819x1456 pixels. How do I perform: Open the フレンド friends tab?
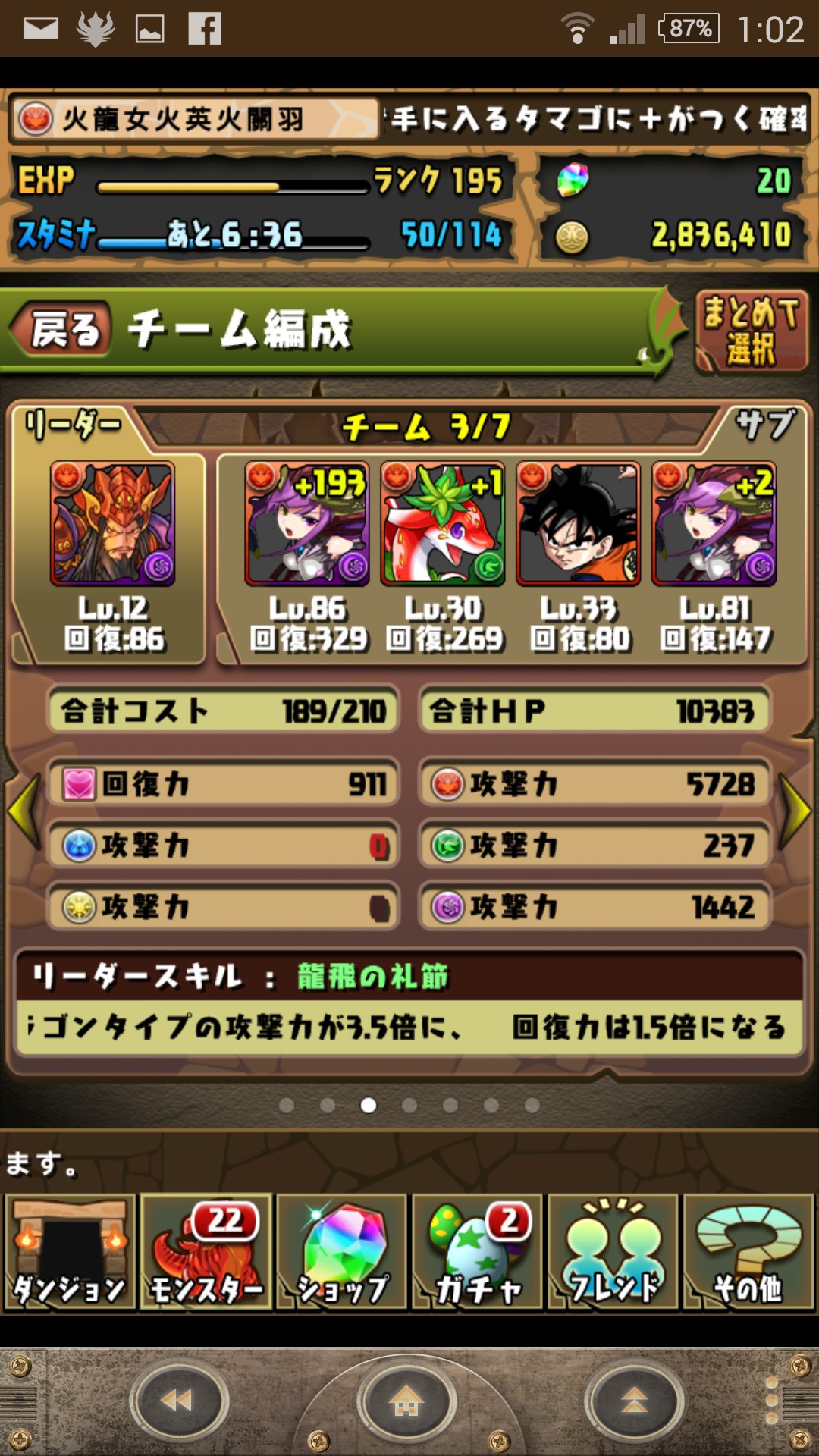pos(613,1252)
